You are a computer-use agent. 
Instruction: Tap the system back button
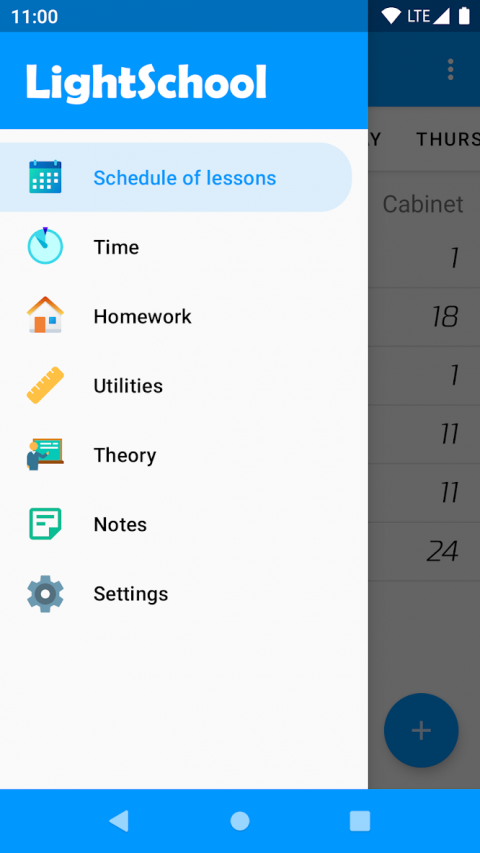[x=119, y=820]
